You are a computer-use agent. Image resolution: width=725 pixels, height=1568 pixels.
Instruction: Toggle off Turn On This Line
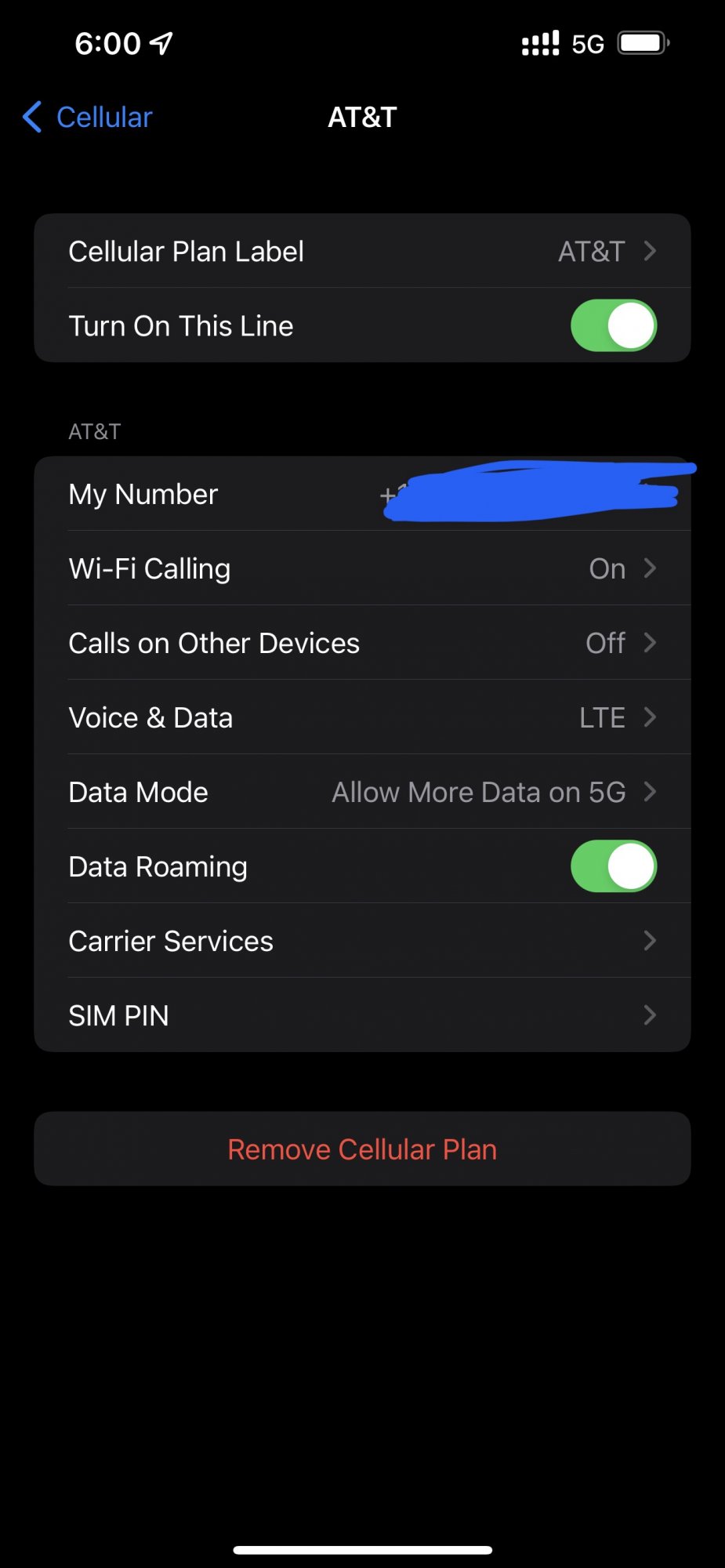coord(613,325)
